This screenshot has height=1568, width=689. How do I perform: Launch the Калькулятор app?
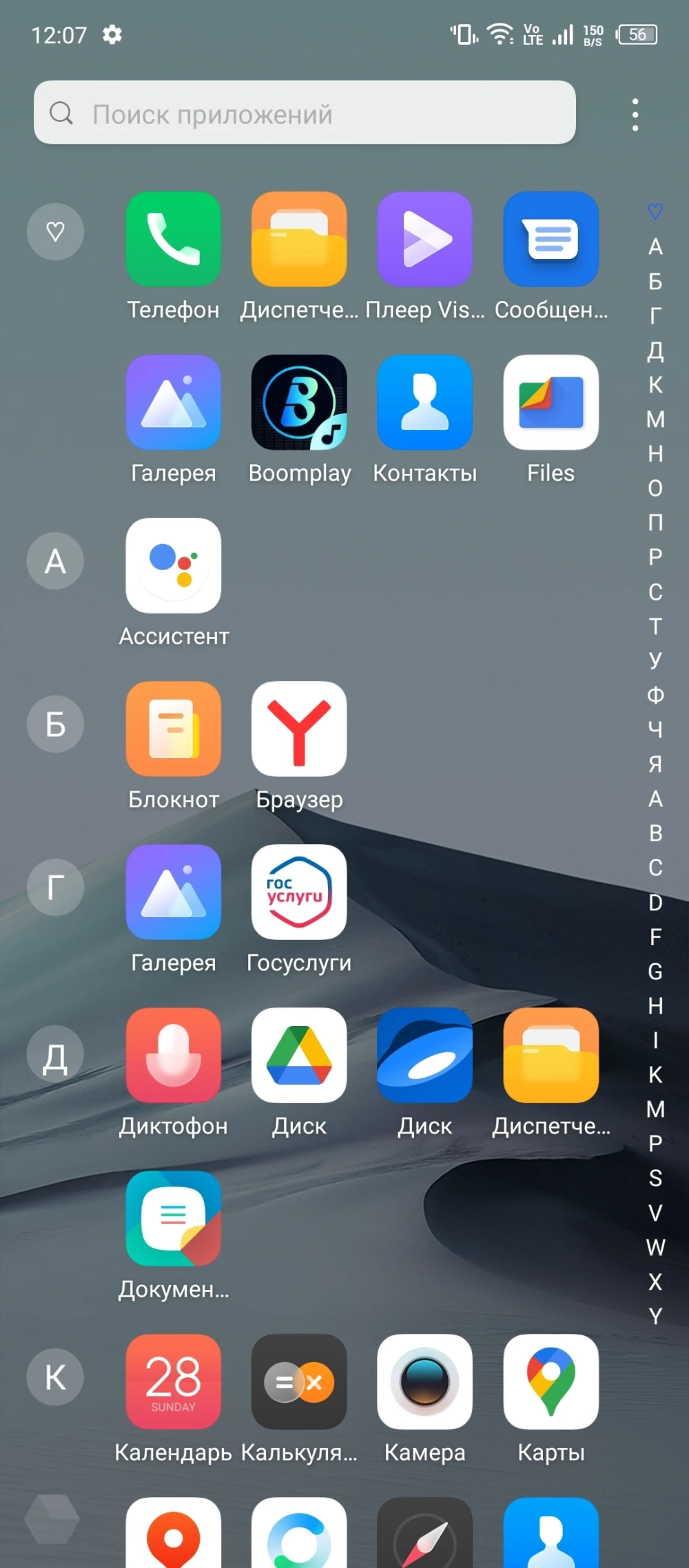(299, 1381)
